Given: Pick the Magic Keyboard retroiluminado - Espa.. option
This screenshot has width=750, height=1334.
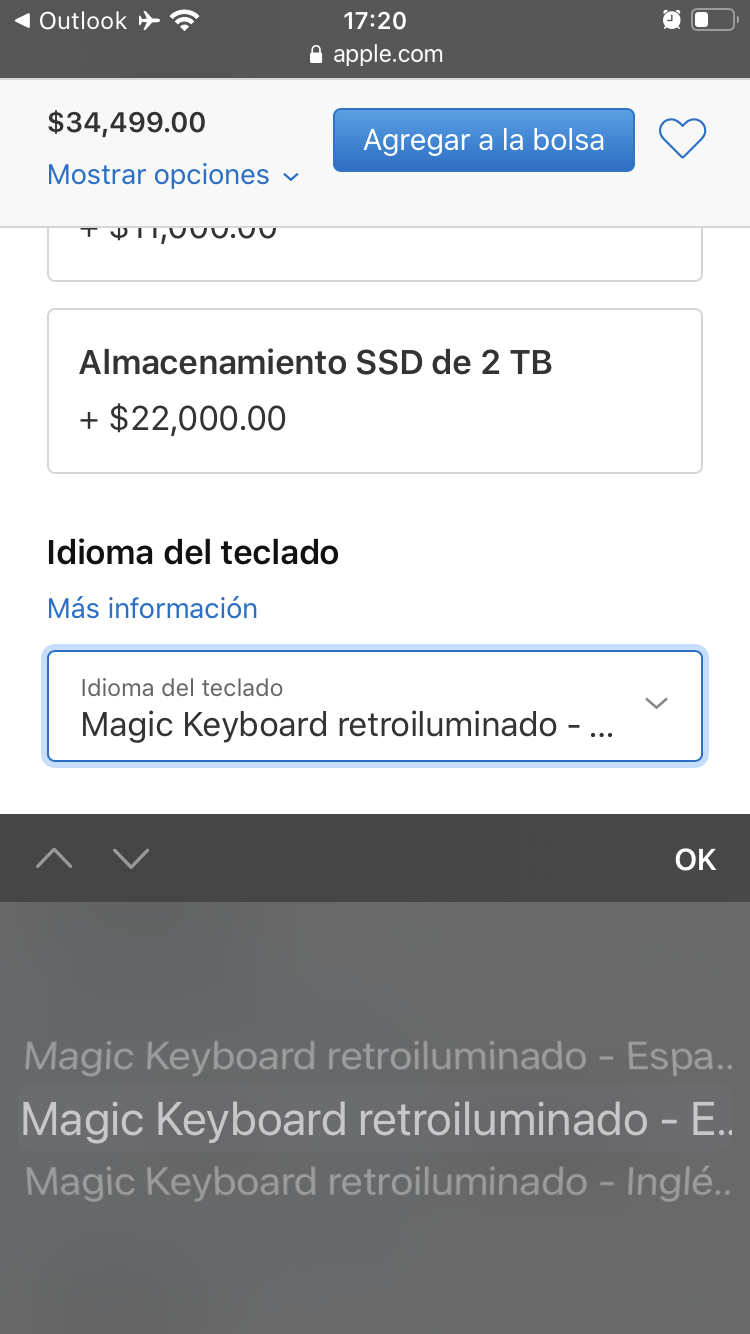Looking at the screenshot, I should (x=378, y=1056).
